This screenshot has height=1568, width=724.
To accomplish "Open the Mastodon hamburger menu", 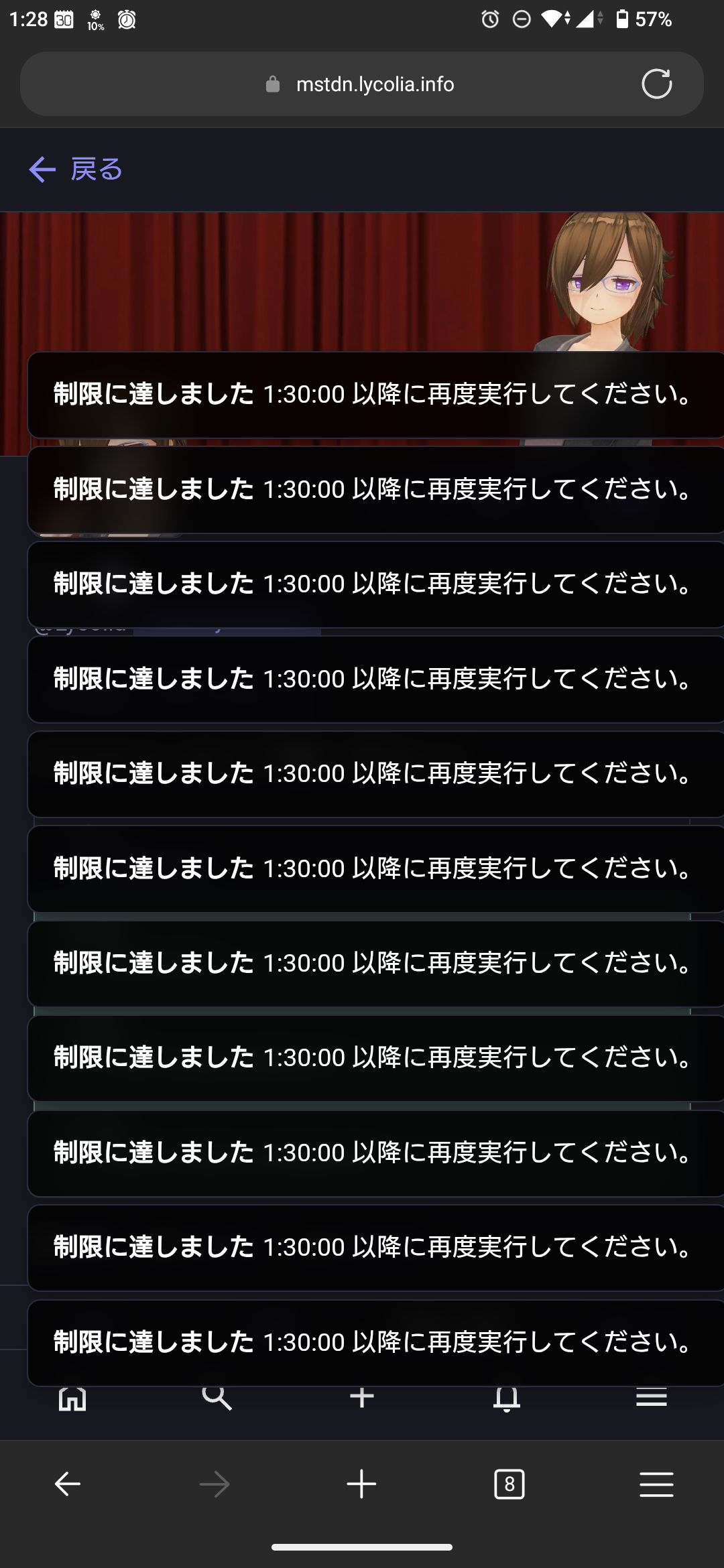I will [652, 1397].
